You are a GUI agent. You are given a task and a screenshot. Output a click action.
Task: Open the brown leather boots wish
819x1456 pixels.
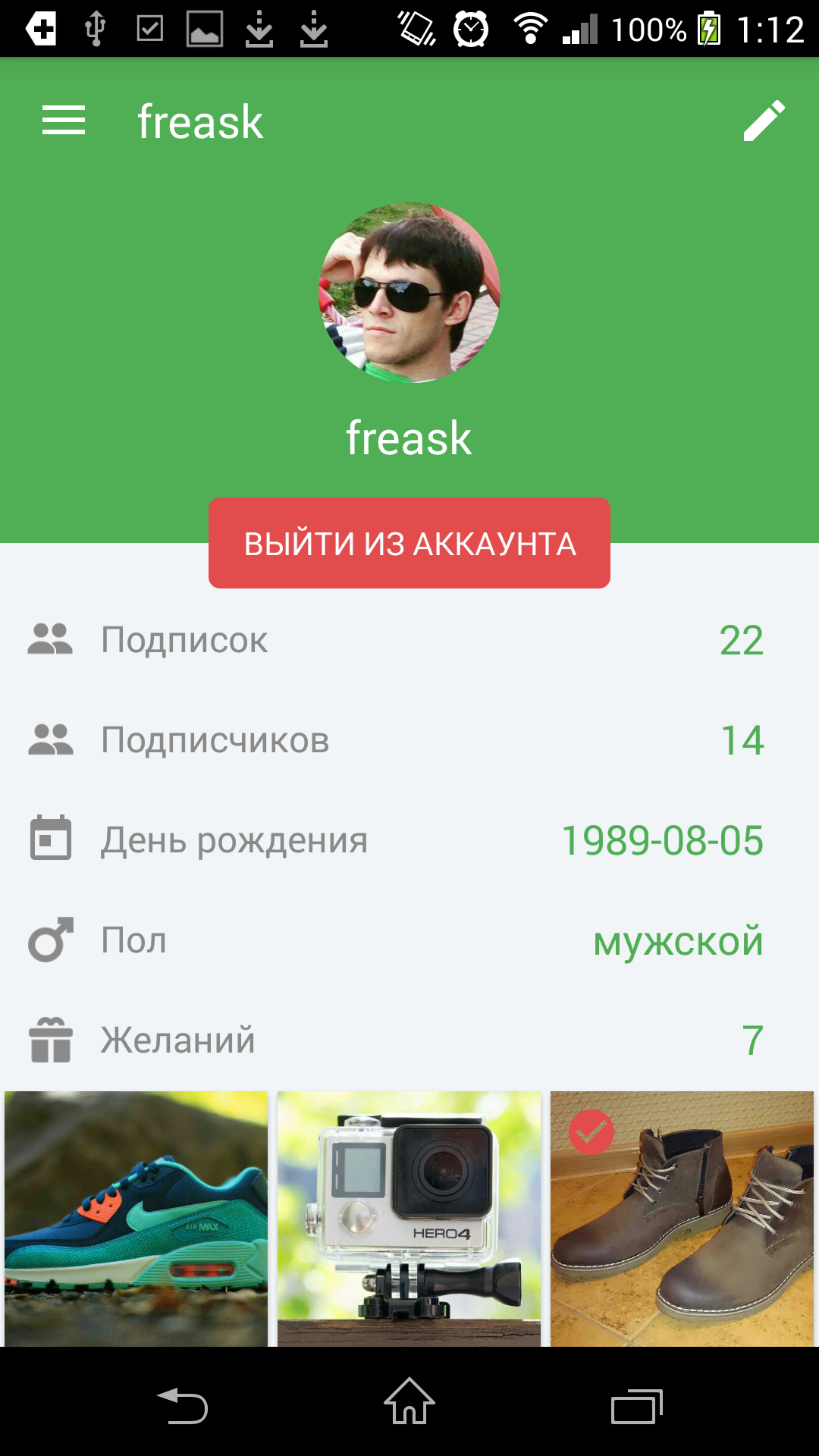pyautogui.click(x=682, y=1219)
